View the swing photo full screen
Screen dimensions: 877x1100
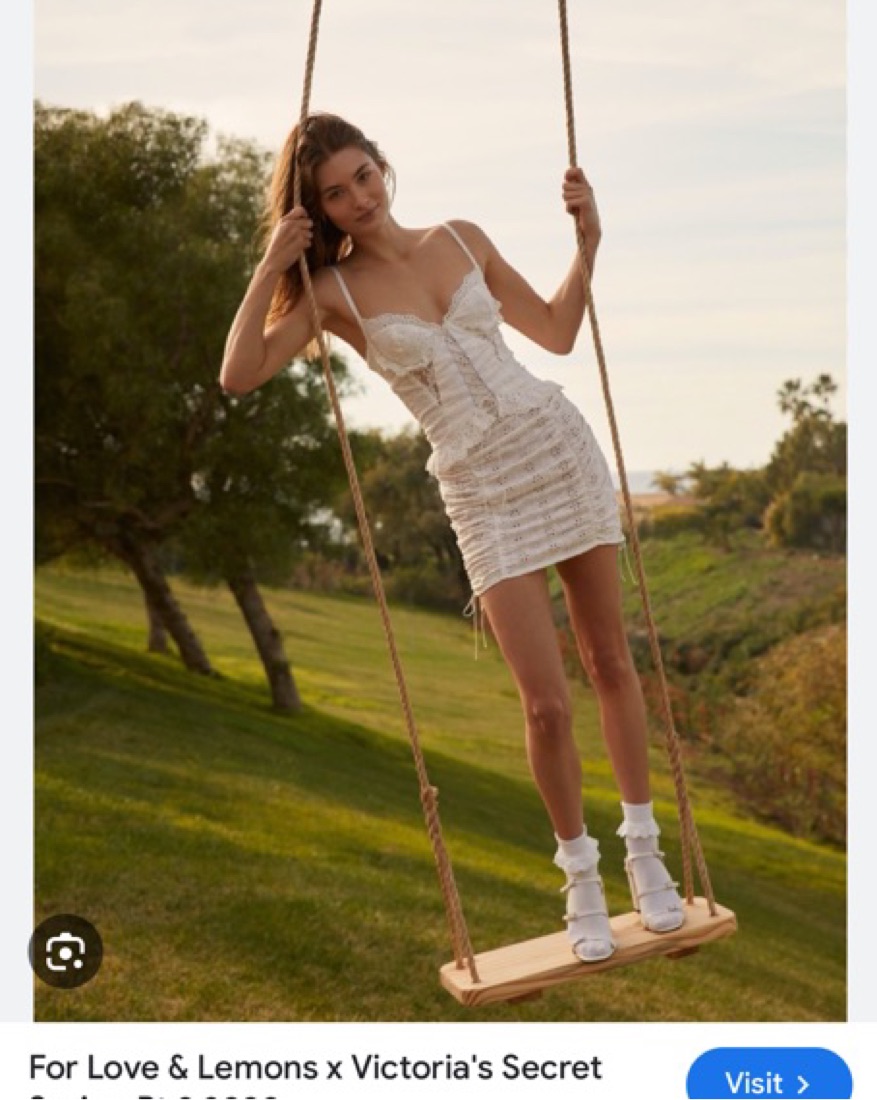tap(440, 500)
